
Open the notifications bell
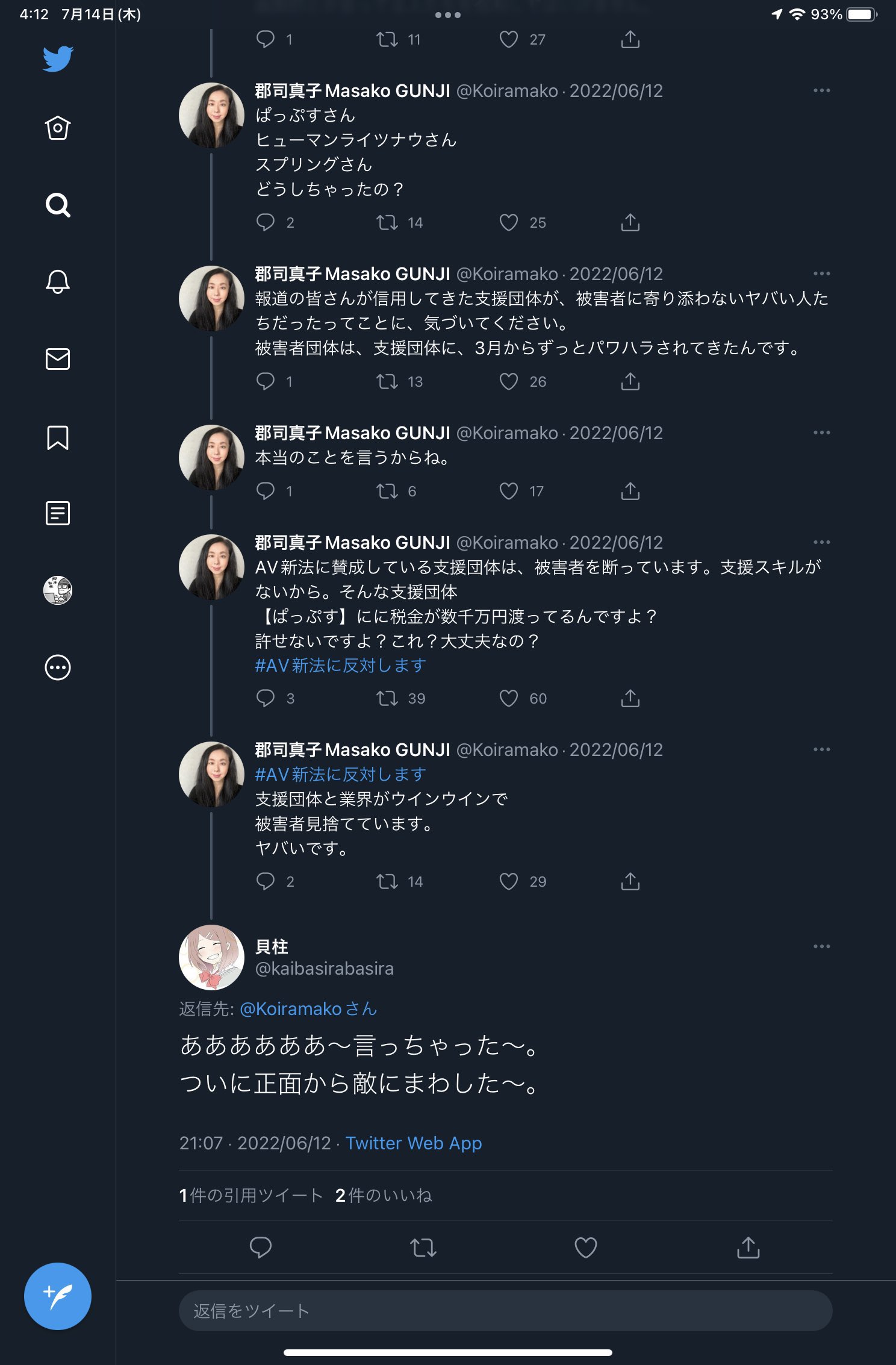point(58,282)
